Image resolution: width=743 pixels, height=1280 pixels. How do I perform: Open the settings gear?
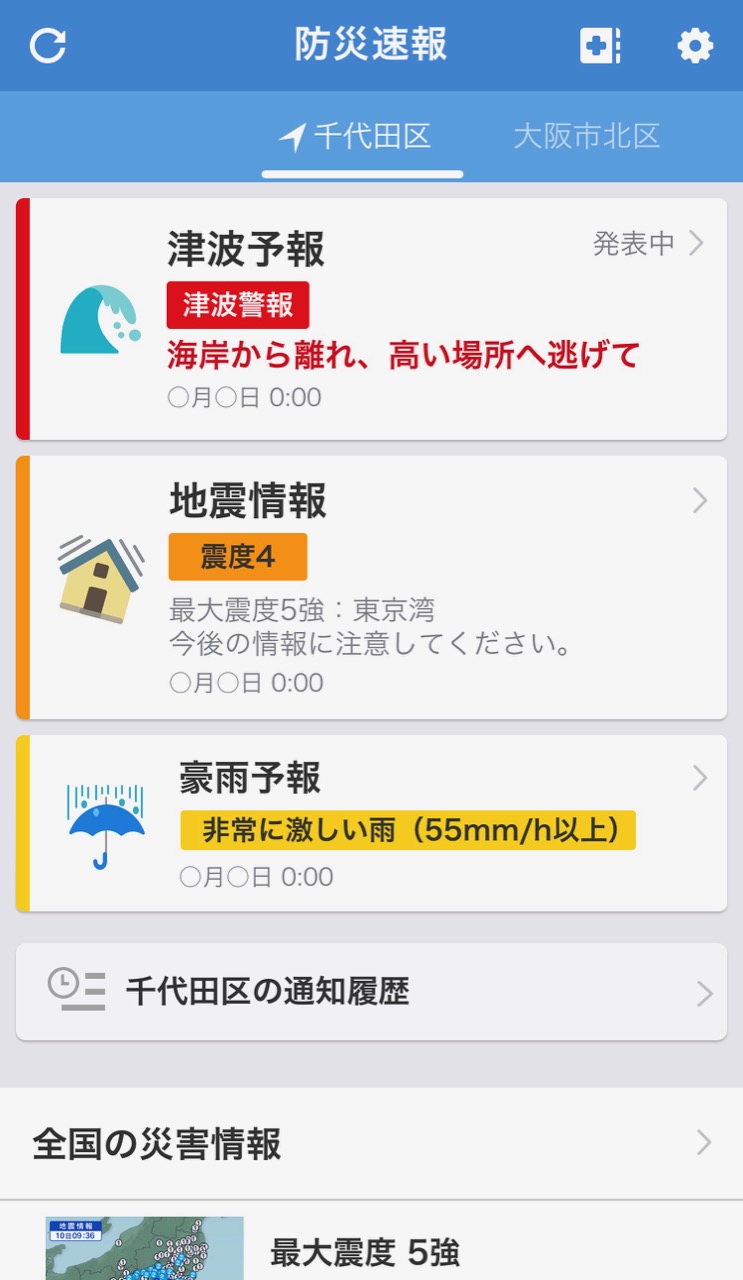[695, 46]
